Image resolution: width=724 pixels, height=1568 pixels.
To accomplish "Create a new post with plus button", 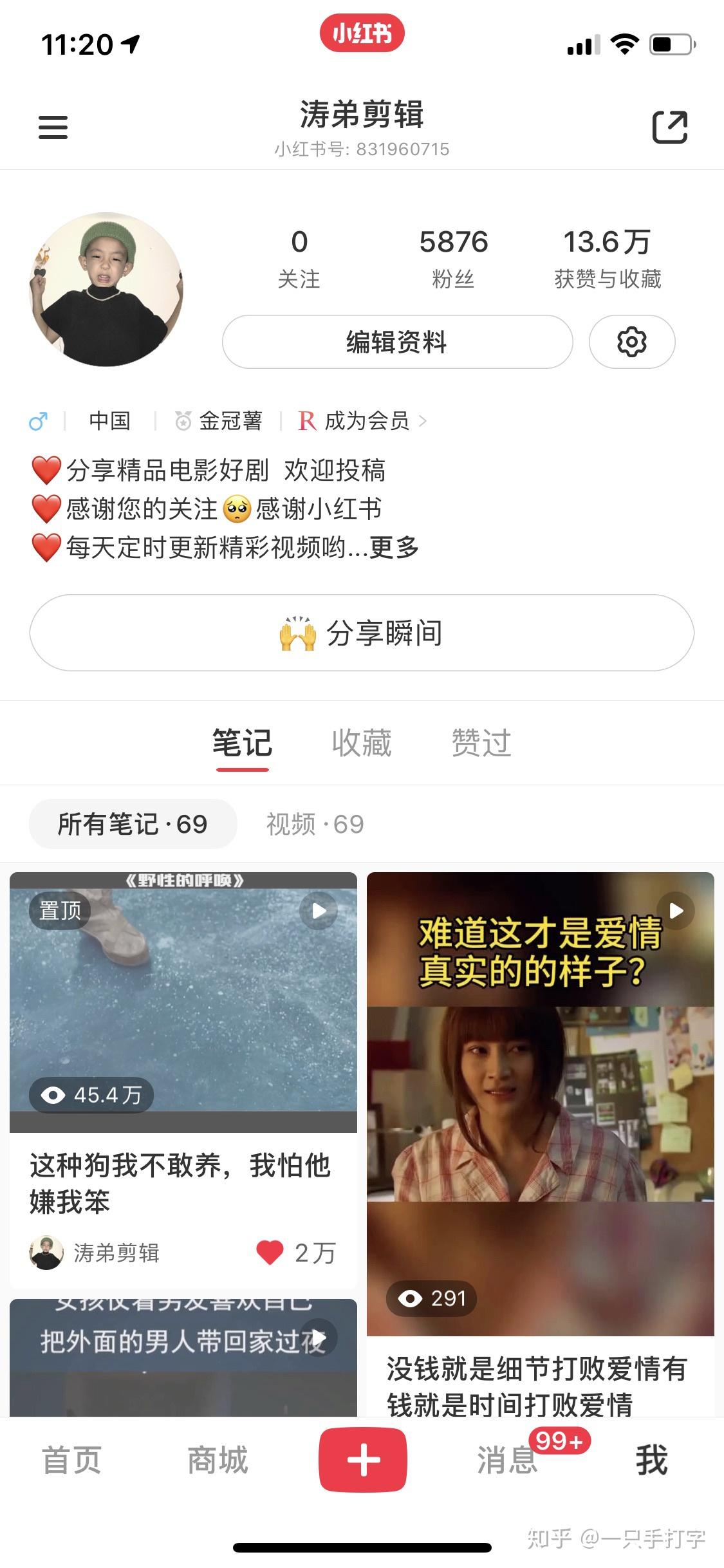I will coord(363,1459).
